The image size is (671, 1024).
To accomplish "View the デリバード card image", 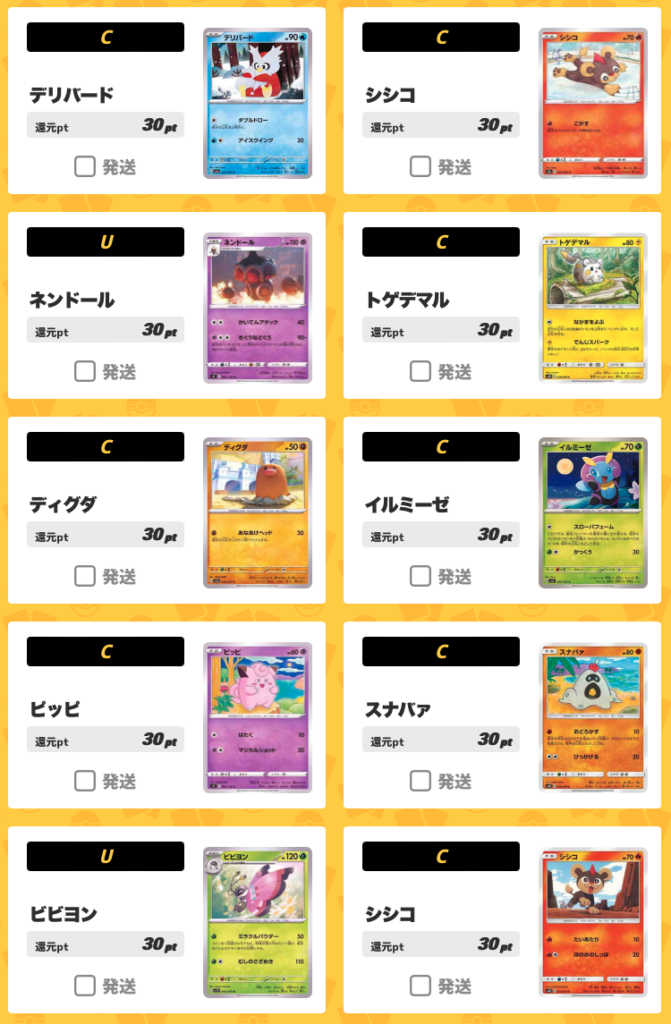I will 257,103.
